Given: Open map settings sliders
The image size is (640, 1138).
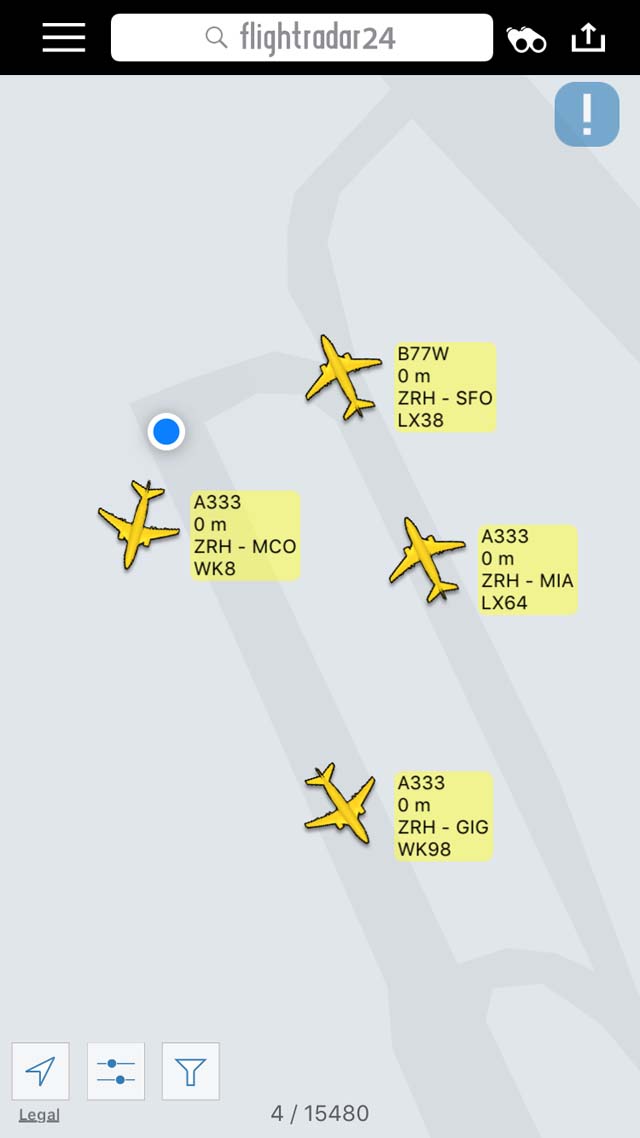Looking at the screenshot, I should [116, 1071].
